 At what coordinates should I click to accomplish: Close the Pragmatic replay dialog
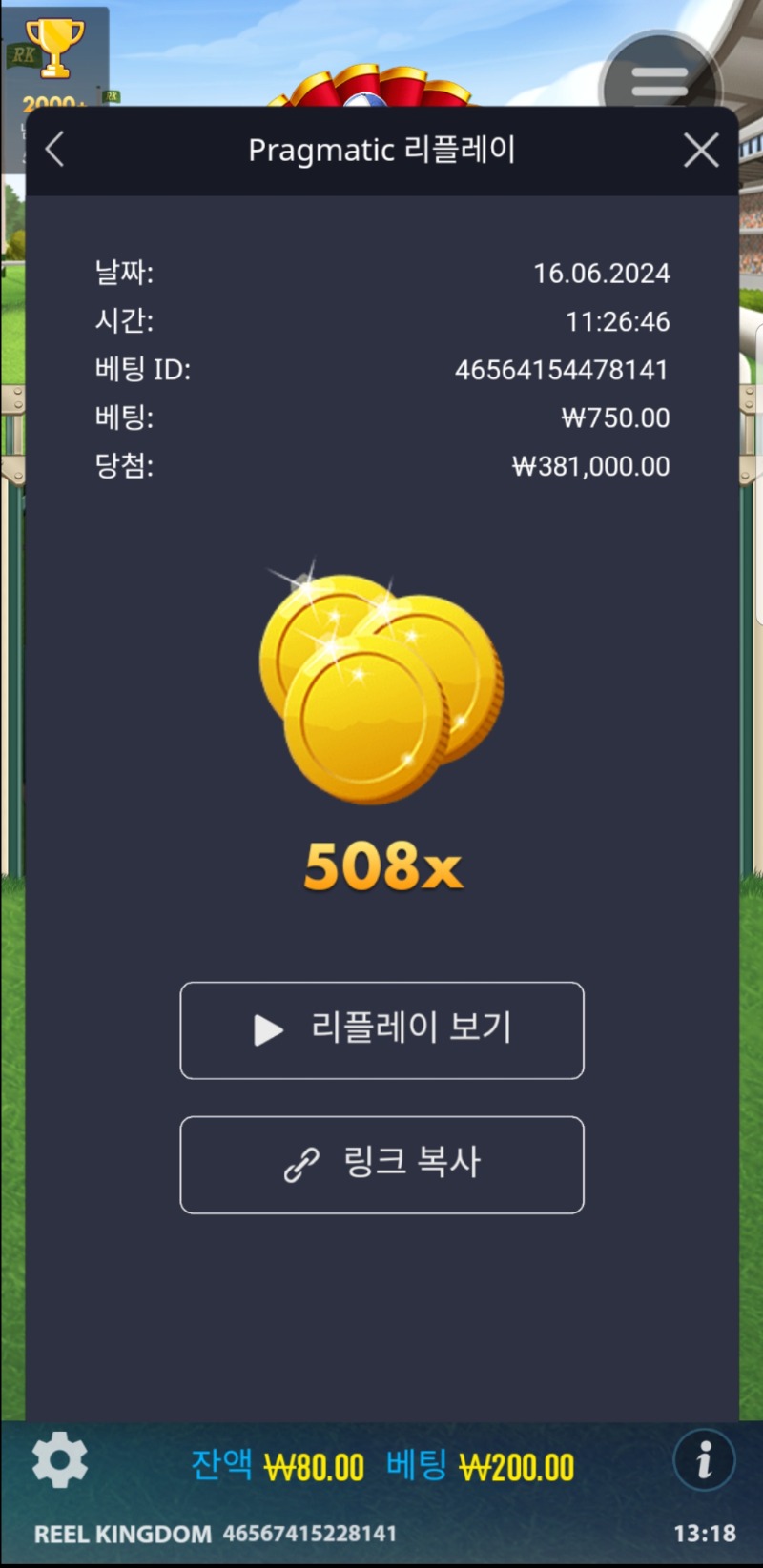tap(701, 150)
